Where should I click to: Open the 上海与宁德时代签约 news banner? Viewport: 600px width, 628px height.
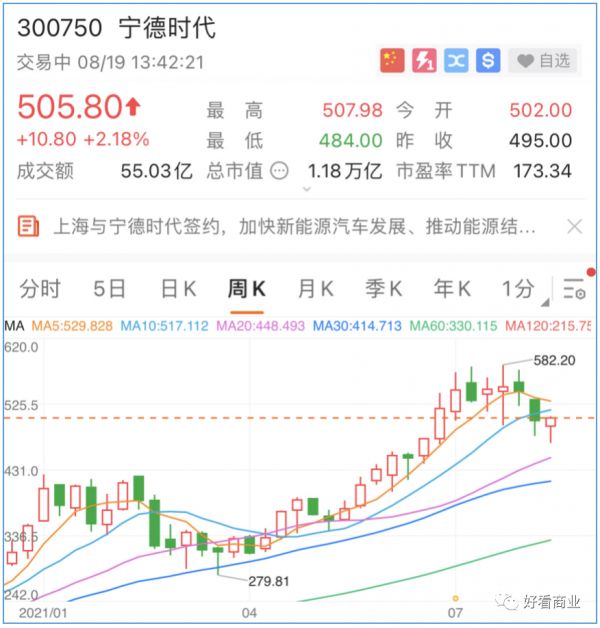click(290, 226)
